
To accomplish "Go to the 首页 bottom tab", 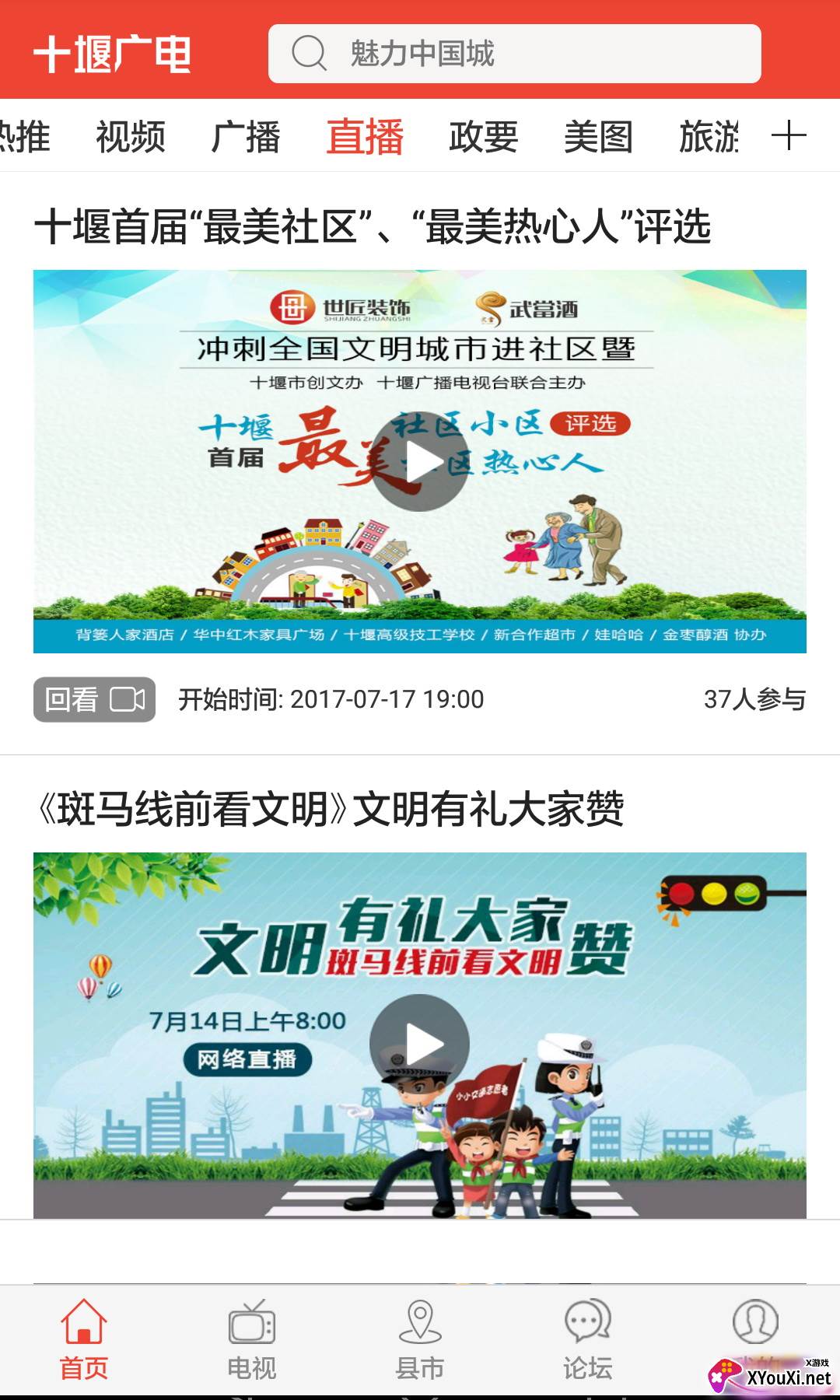I will [84, 1340].
